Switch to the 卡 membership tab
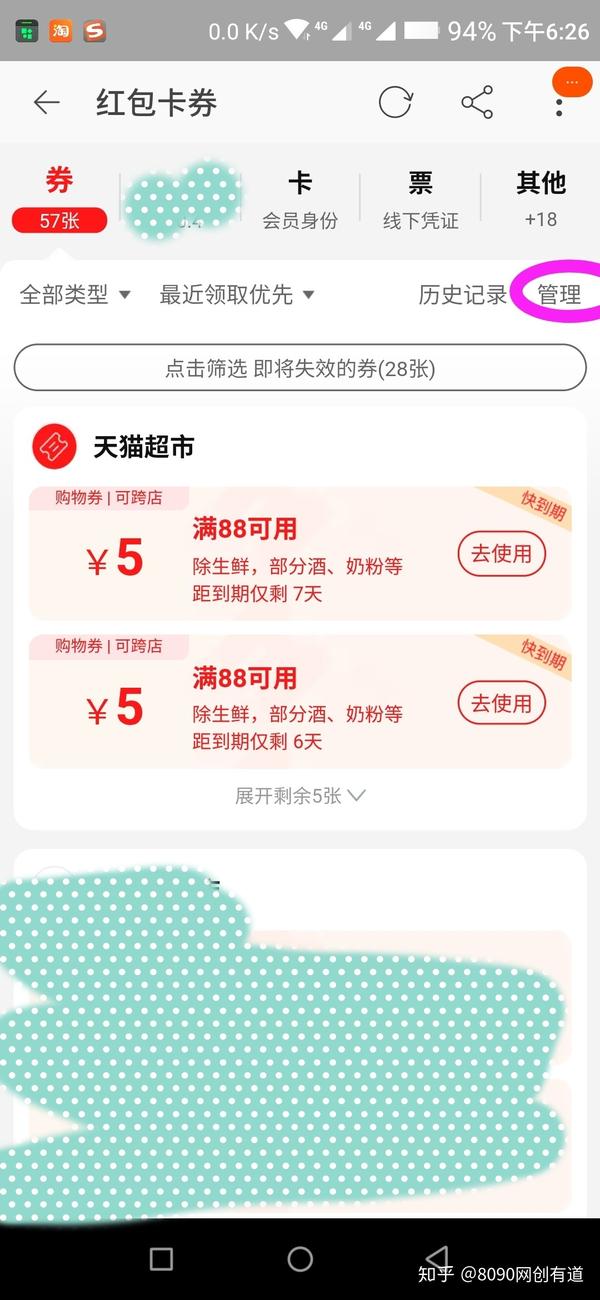Screen dimensions: 600x1300 coord(300,198)
